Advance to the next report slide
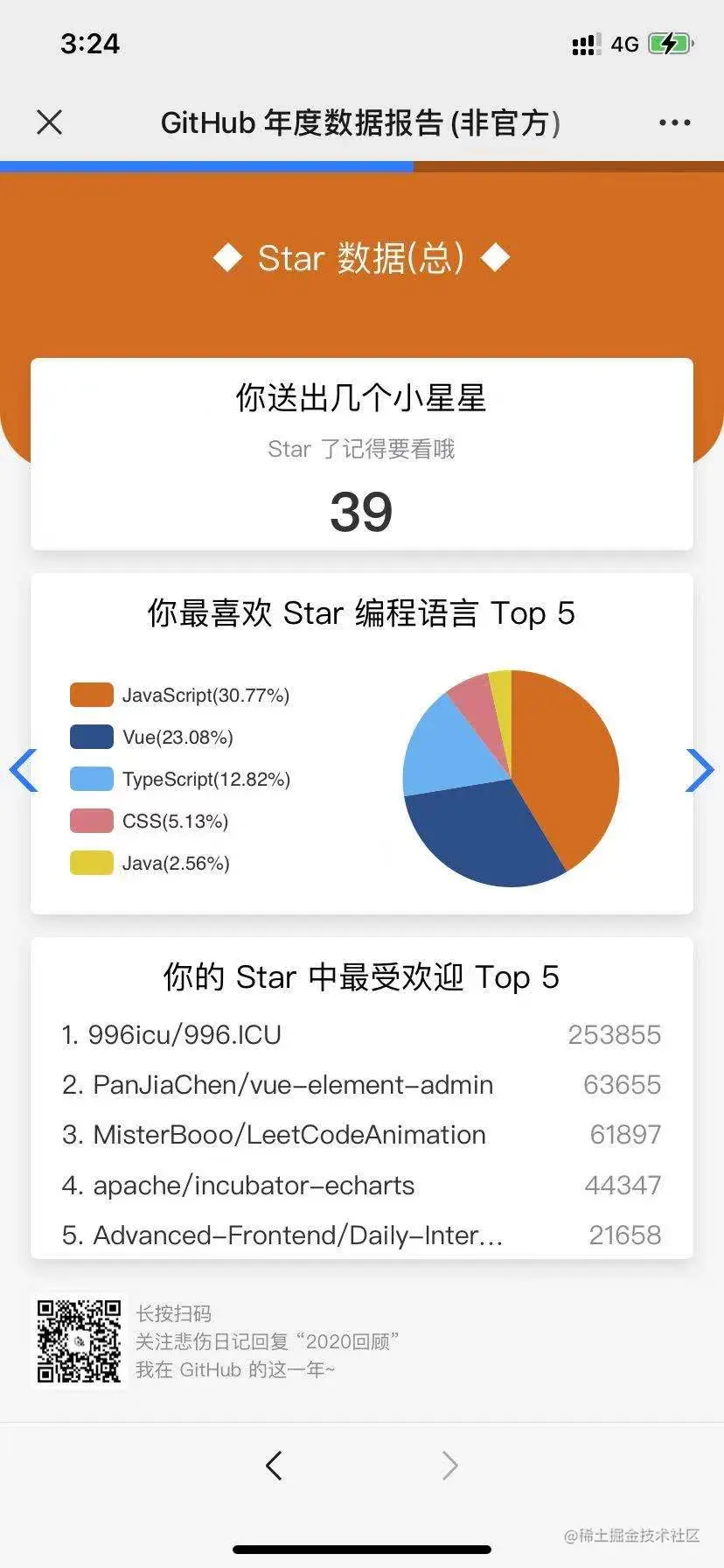 tap(700, 771)
